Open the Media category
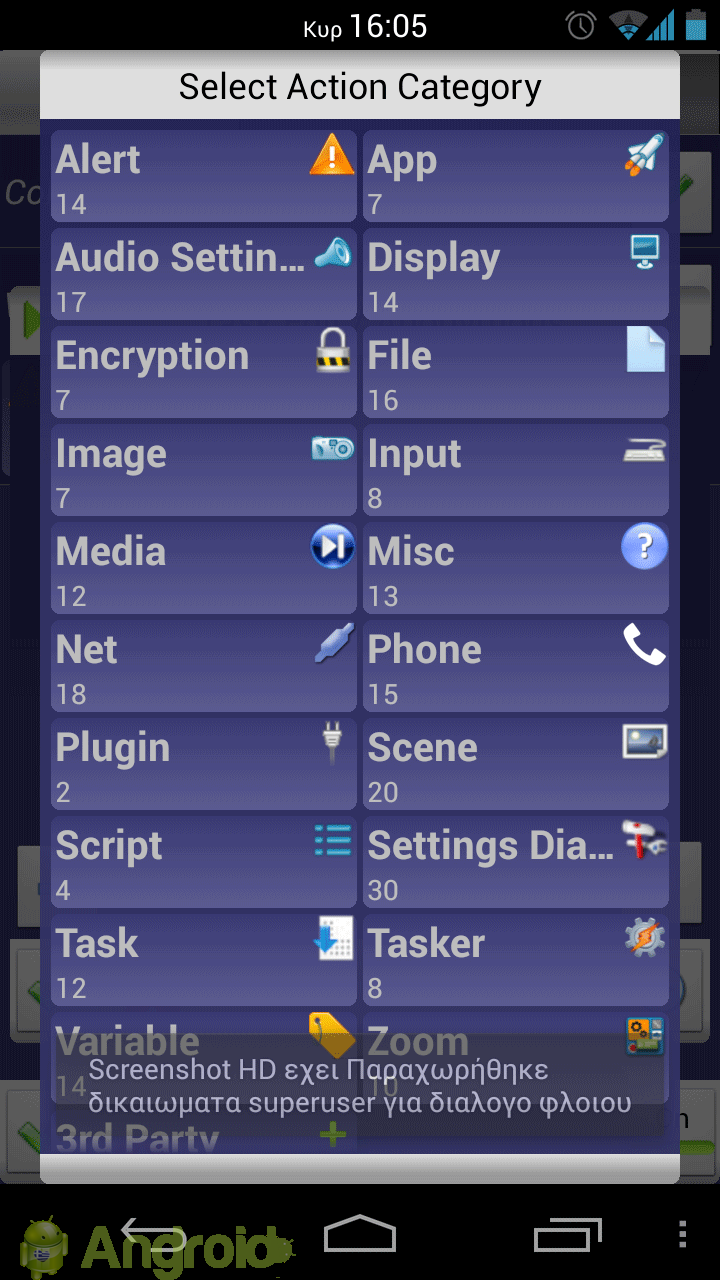 [204, 568]
